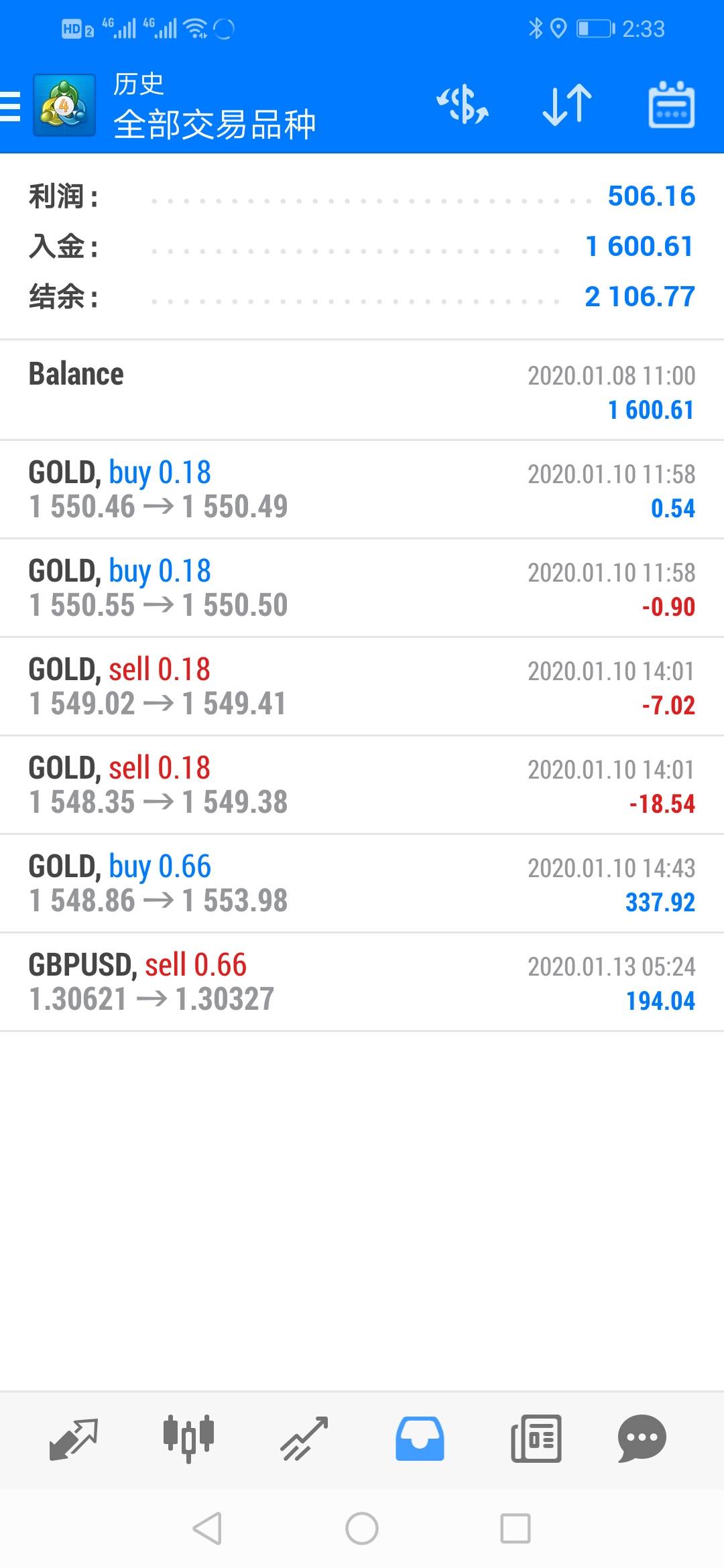Return to the system home screen
724x1568 pixels.
coord(362,1528)
